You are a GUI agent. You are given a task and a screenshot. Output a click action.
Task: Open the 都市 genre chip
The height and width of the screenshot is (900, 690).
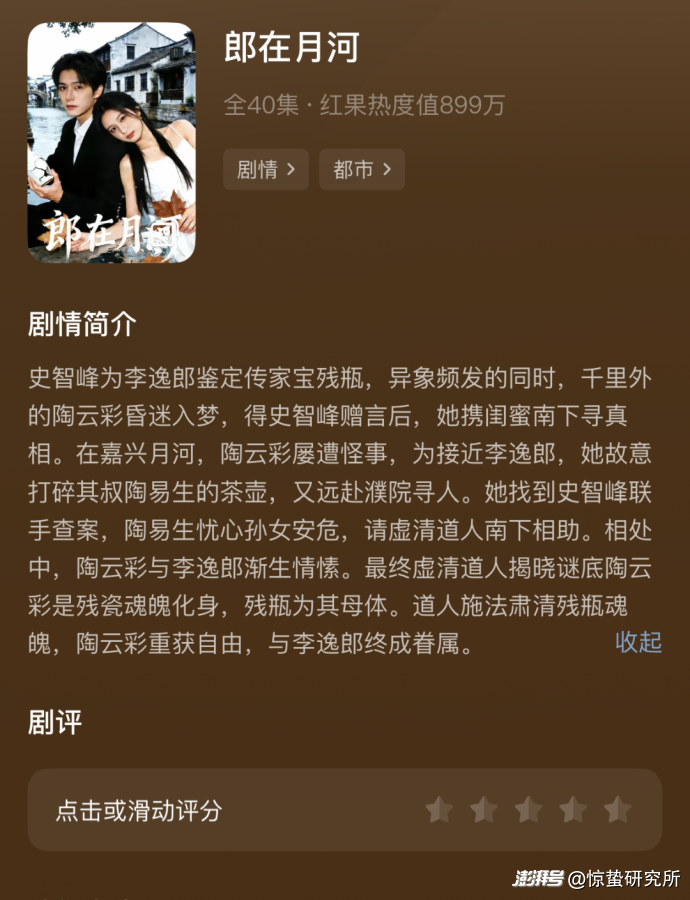pos(361,169)
